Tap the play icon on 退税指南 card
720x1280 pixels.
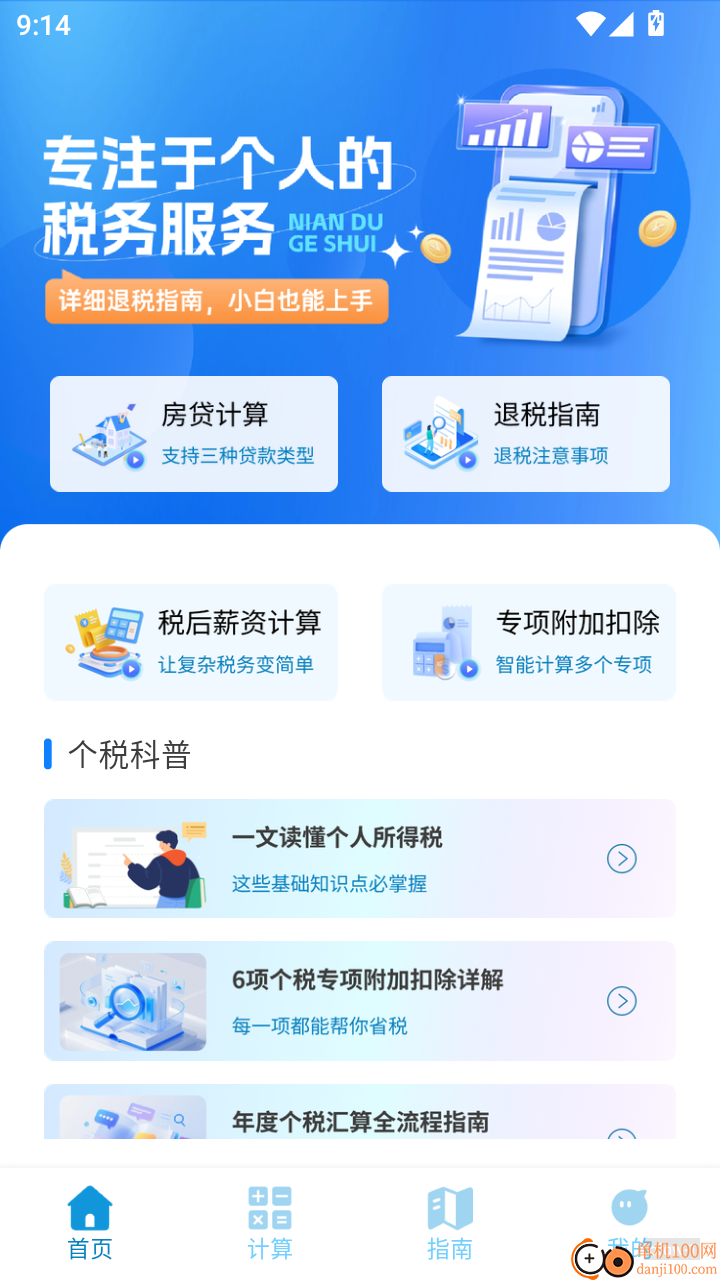click(469, 459)
